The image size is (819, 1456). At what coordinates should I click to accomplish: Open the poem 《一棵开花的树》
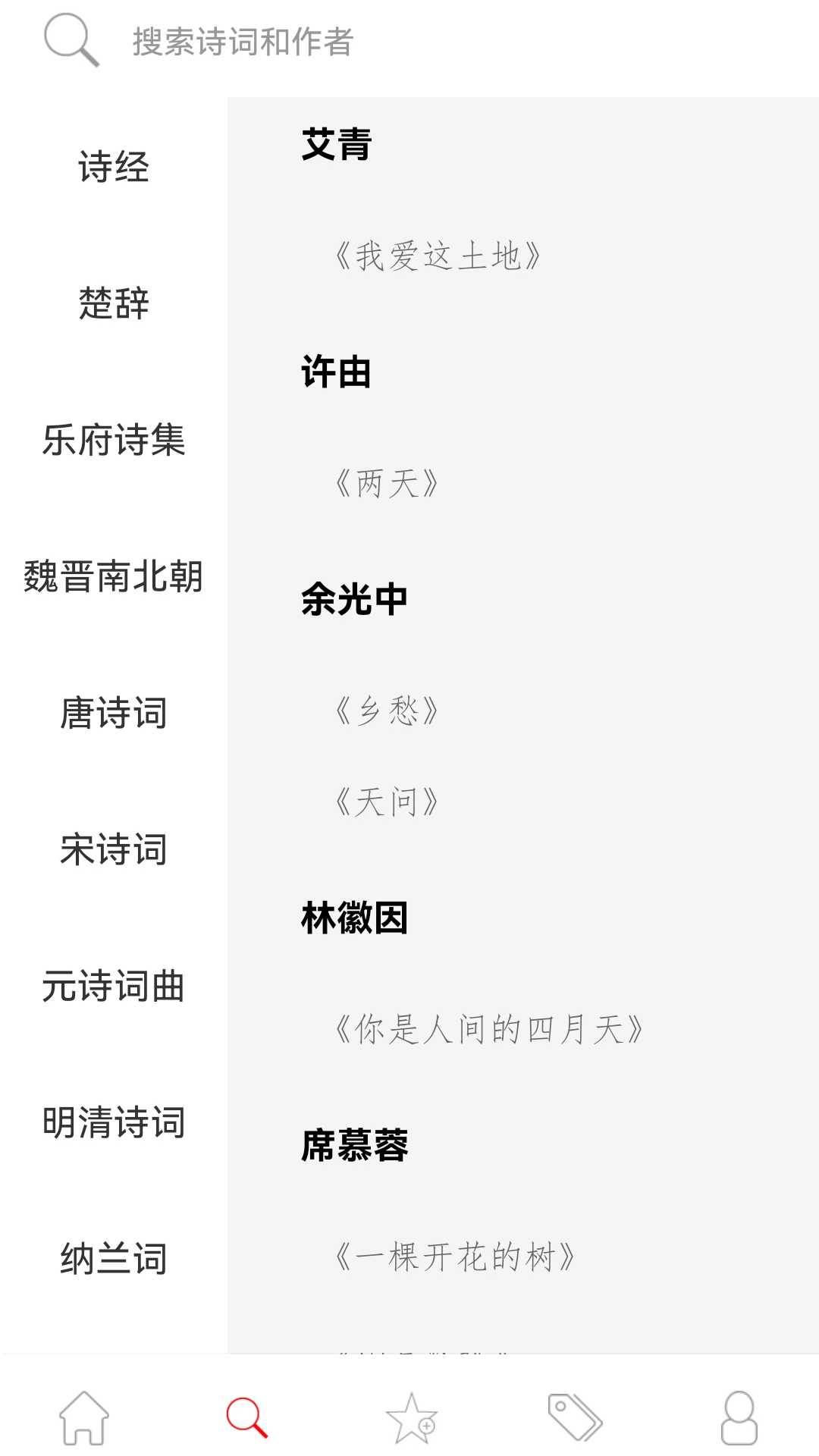455,1257
